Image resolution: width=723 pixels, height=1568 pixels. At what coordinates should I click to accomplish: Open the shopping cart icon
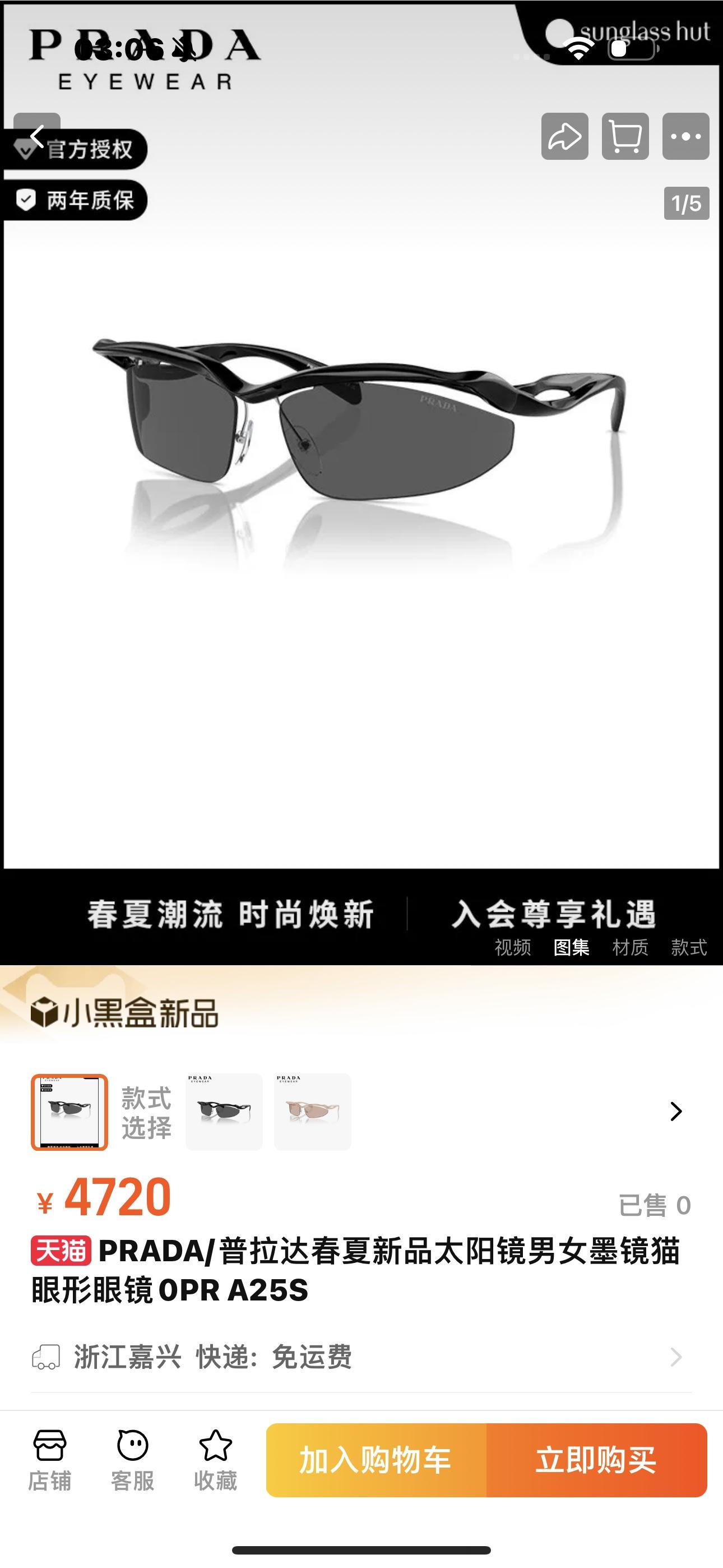click(x=625, y=136)
